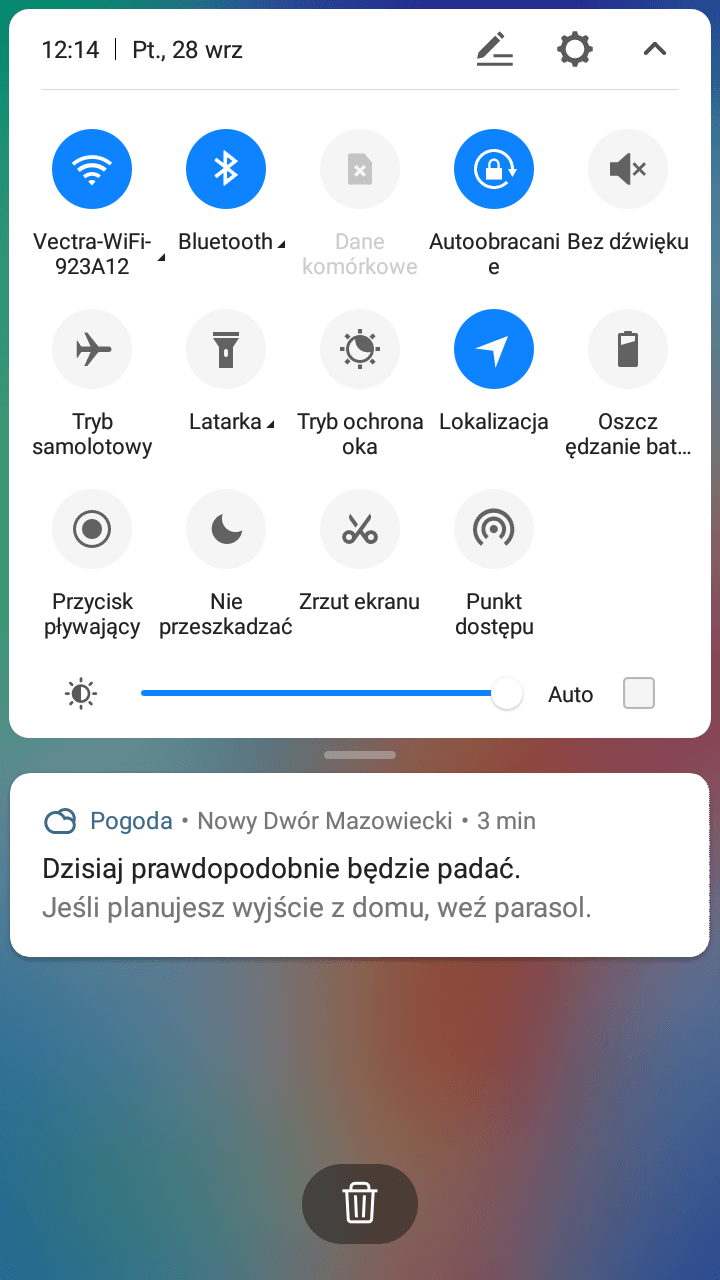Viewport: 720px width, 1280px height.
Task: Enable the Punkt dostępu hotspot
Action: pyautogui.click(x=494, y=530)
